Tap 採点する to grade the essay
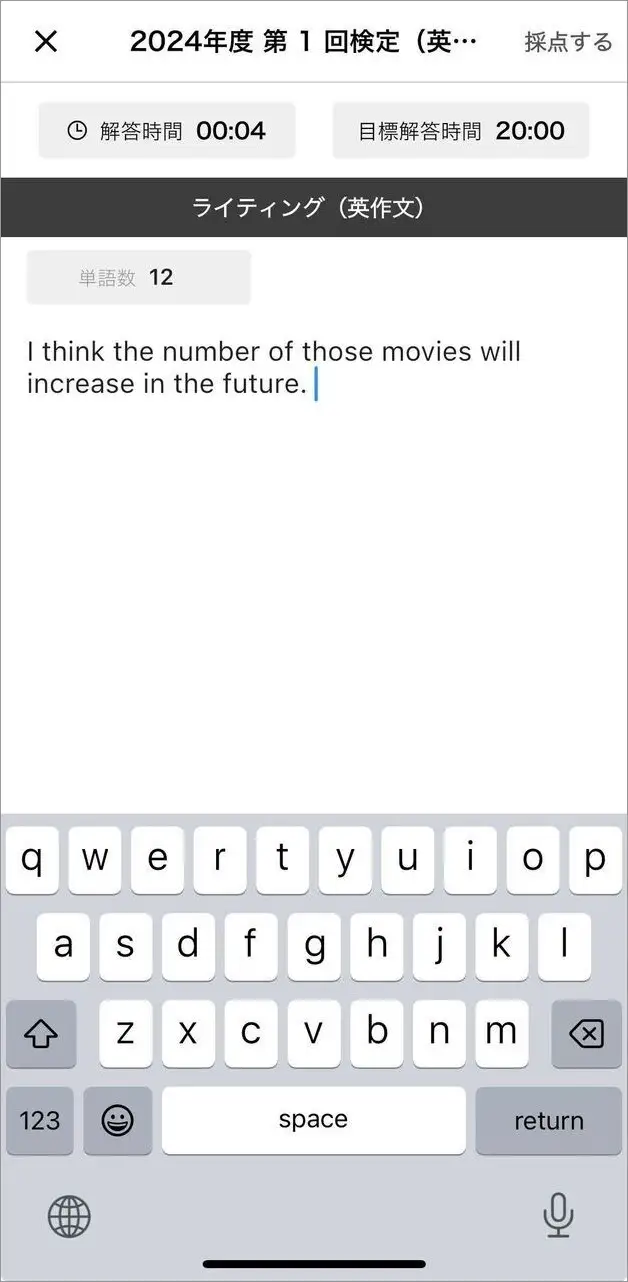 pyautogui.click(x=568, y=41)
